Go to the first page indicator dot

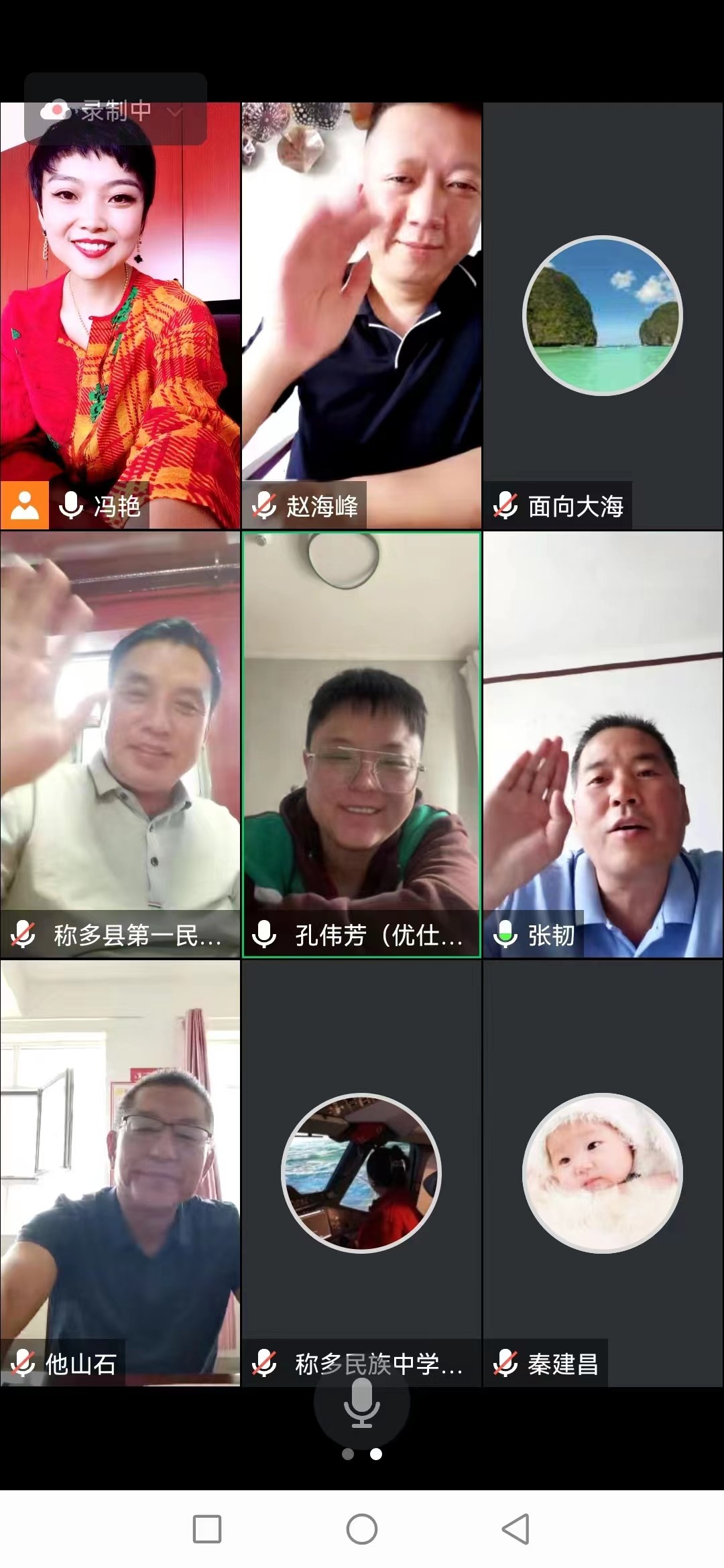coord(348,1454)
